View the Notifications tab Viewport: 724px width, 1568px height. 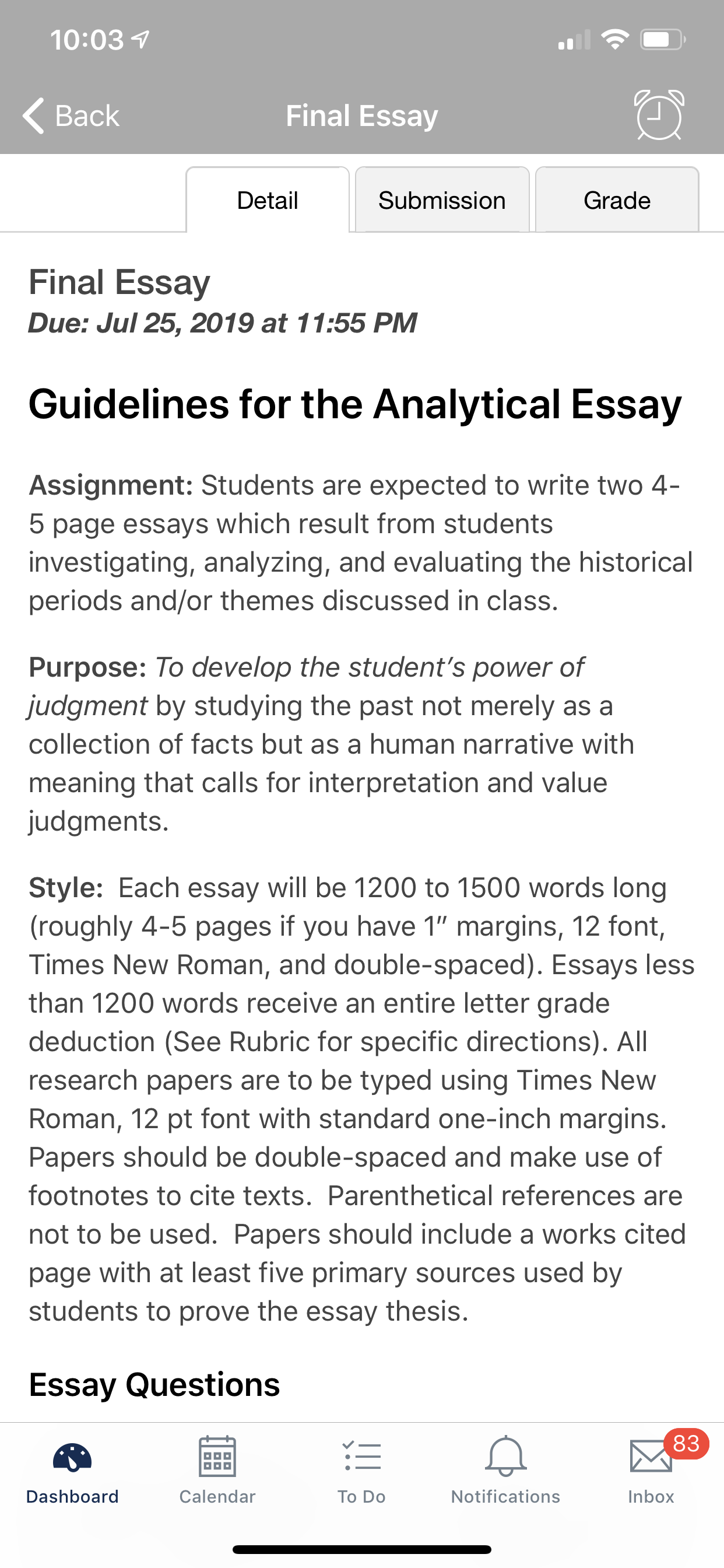[505, 1472]
